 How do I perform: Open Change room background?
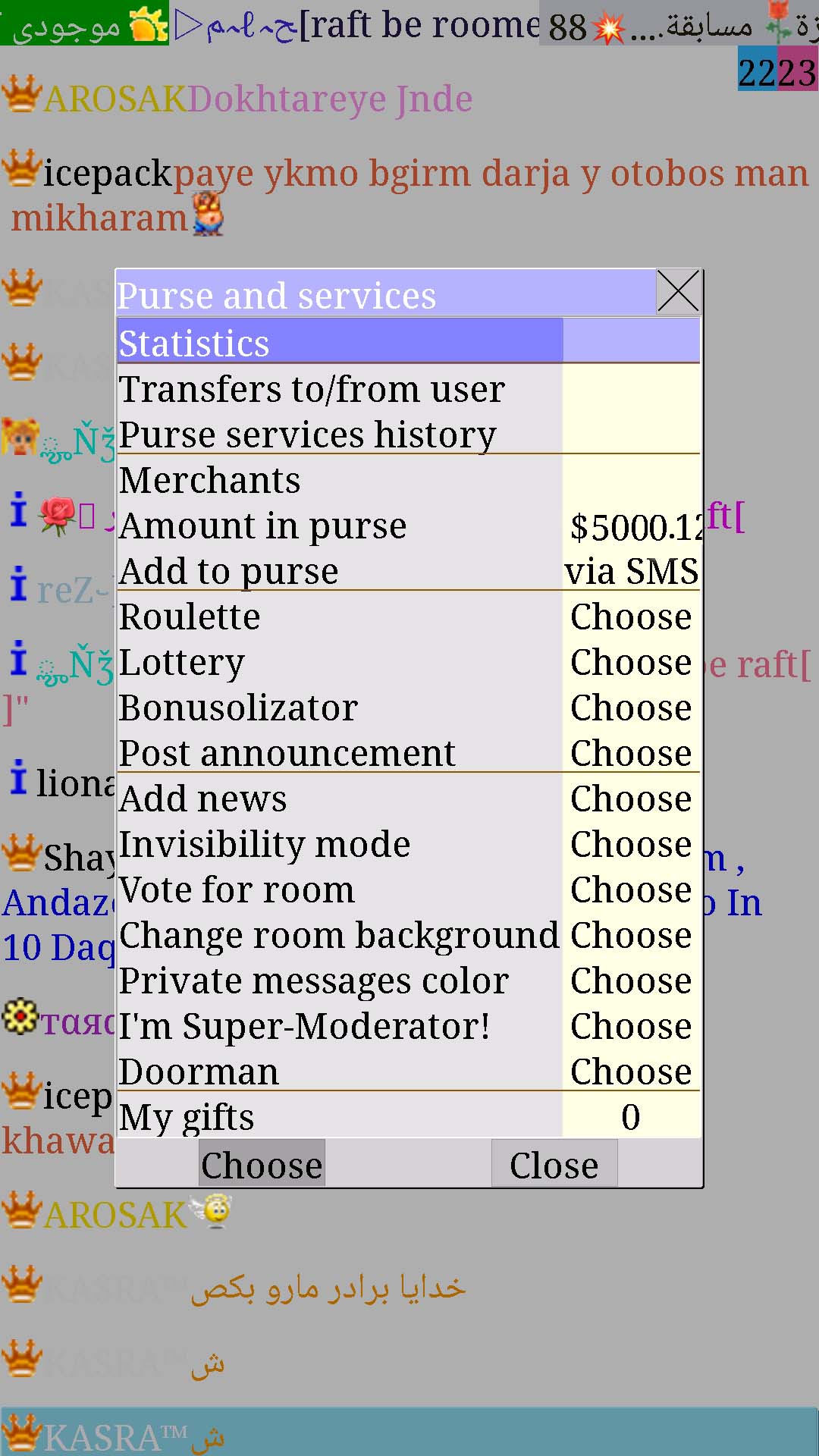pyautogui.click(x=409, y=934)
